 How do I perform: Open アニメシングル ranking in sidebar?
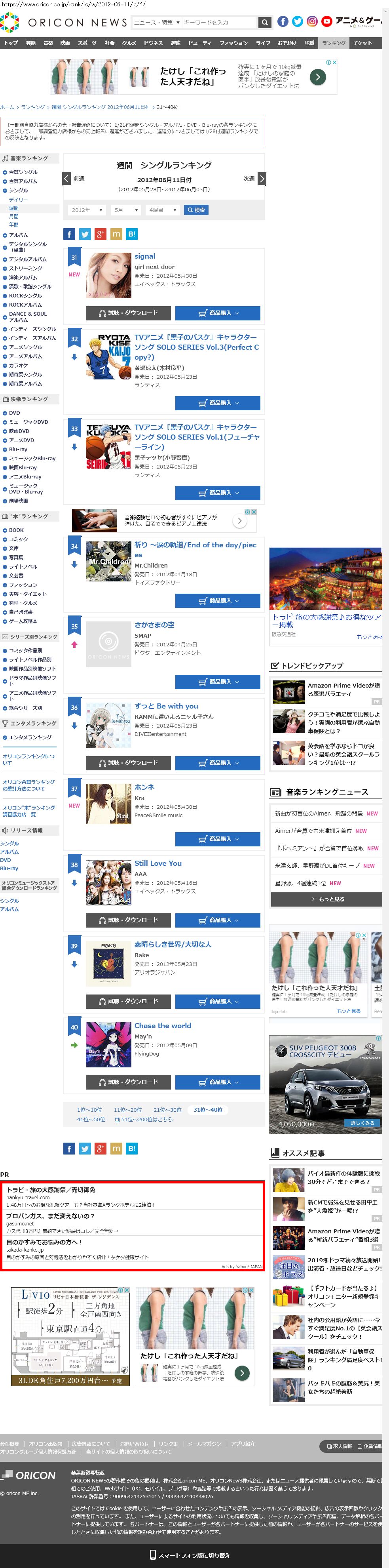pos(26,347)
